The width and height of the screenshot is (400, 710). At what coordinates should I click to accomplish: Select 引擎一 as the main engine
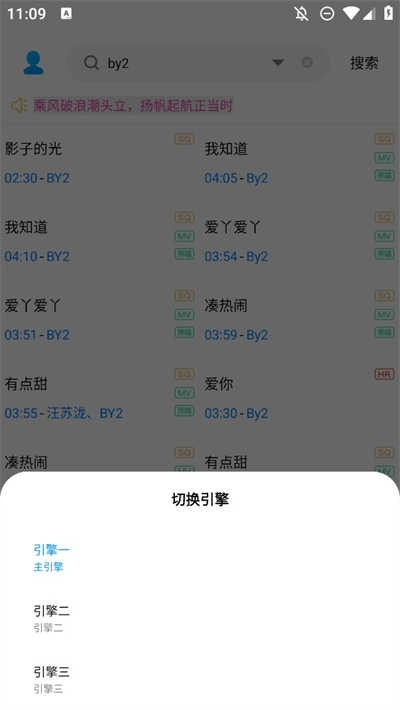[200, 558]
